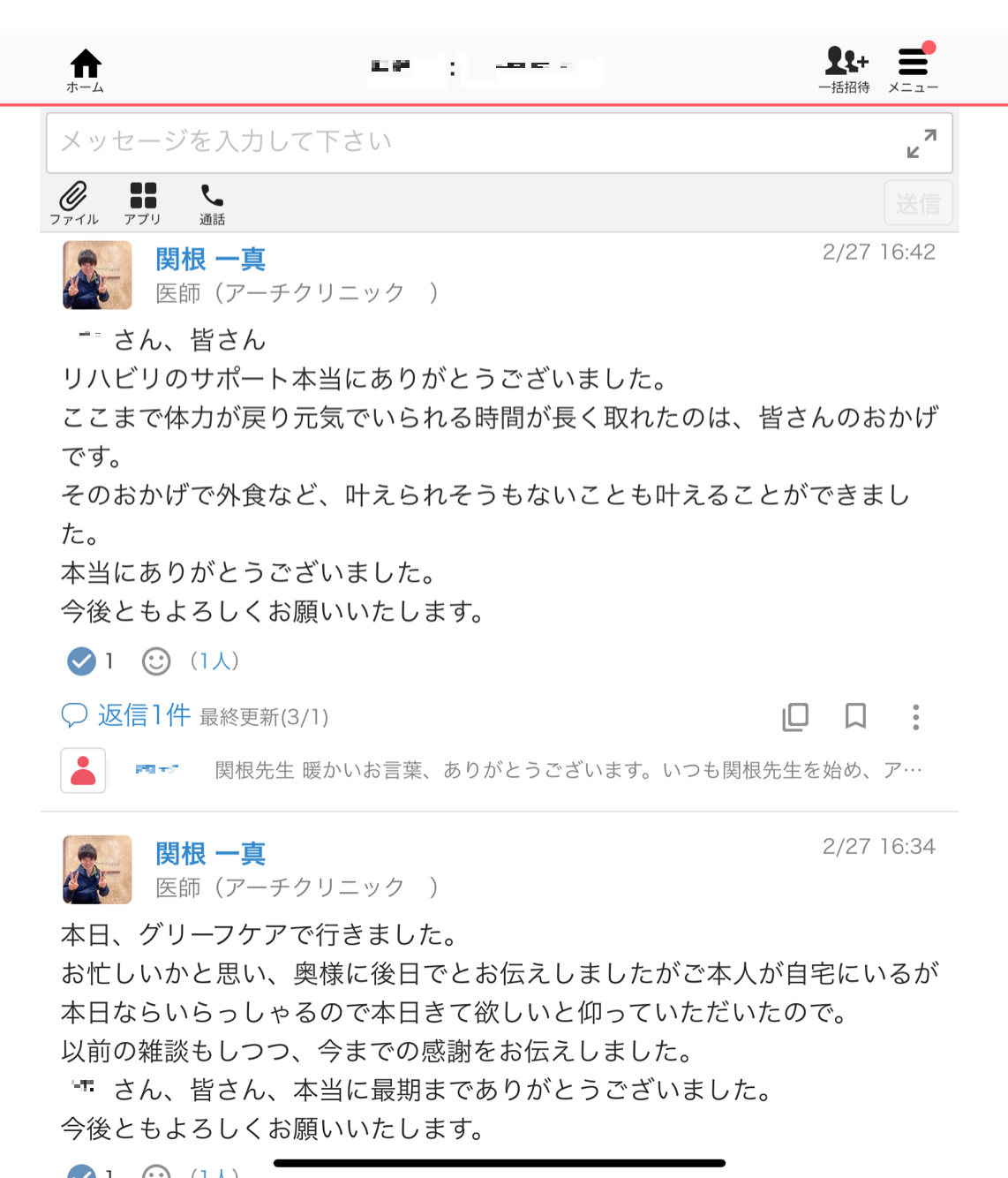The height and width of the screenshot is (1178, 1008).
Task: Attach a file with the ファイル clip
Action: point(74,203)
